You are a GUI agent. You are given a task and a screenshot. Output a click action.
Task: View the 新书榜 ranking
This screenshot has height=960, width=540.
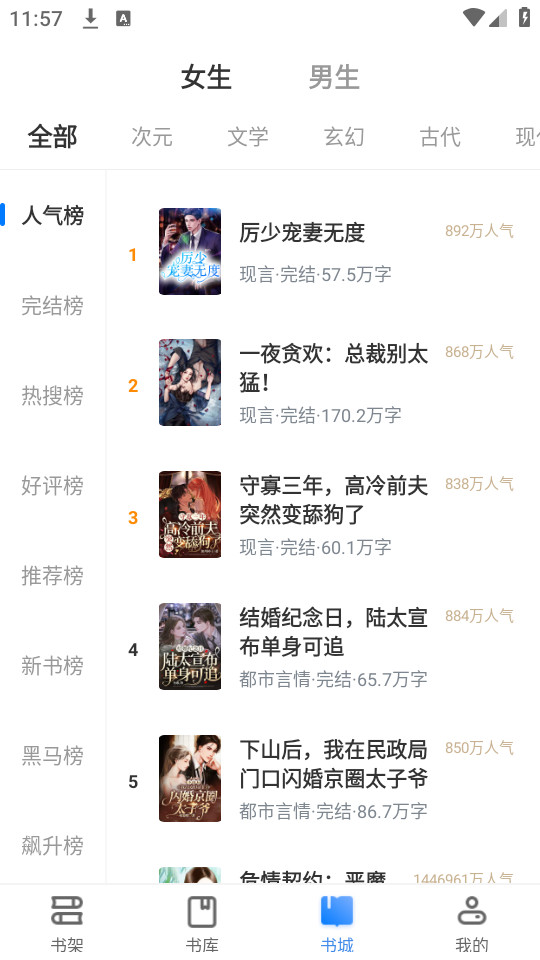53,666
